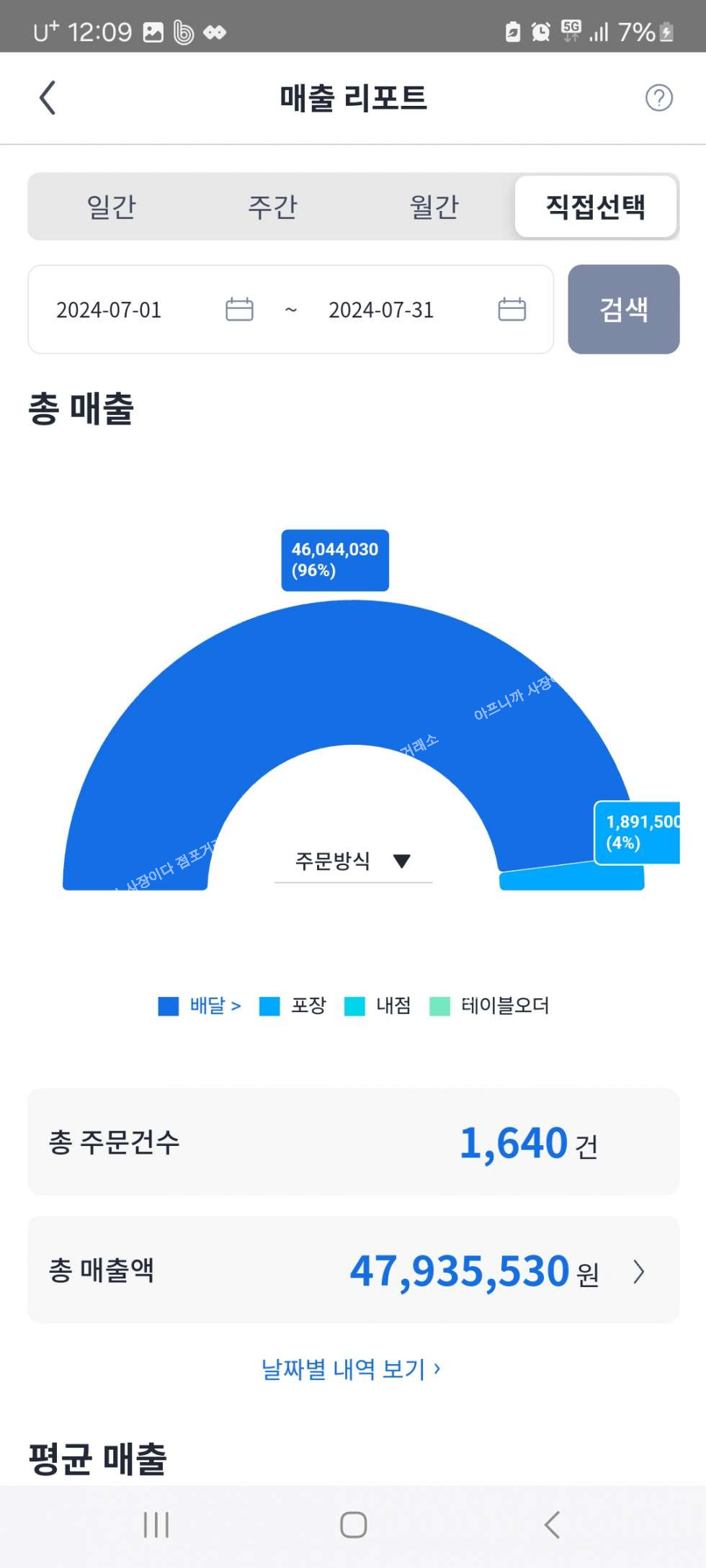
Task: Switch to the 월간 tab
Action: [434, 207]
